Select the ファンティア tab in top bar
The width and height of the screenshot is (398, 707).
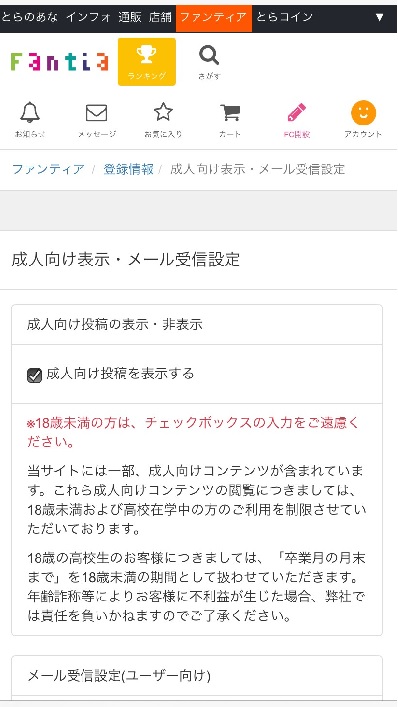214,18
